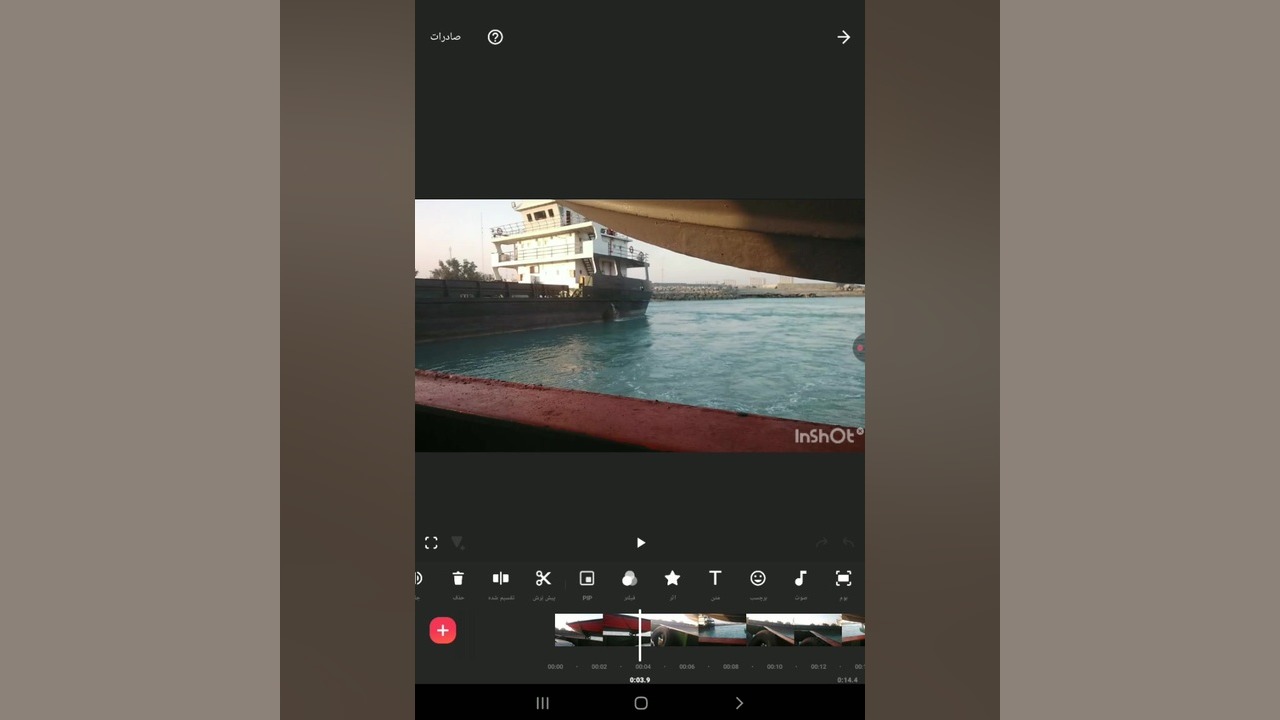Tap the arrow icon in the top bar
This screenshot has height=720, width=1280.
click(x=843, y=37)
